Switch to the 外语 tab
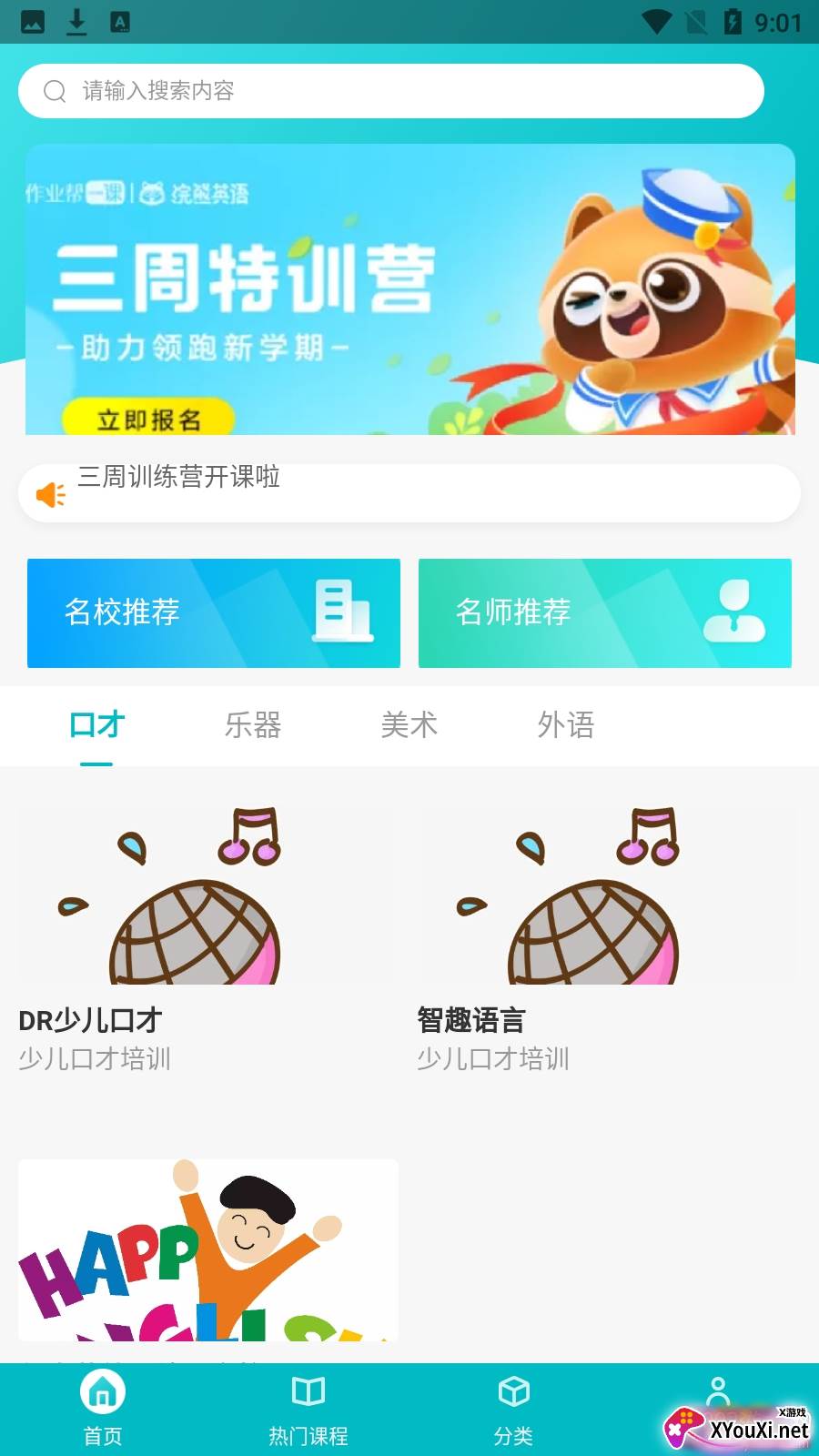 (565, 725)
